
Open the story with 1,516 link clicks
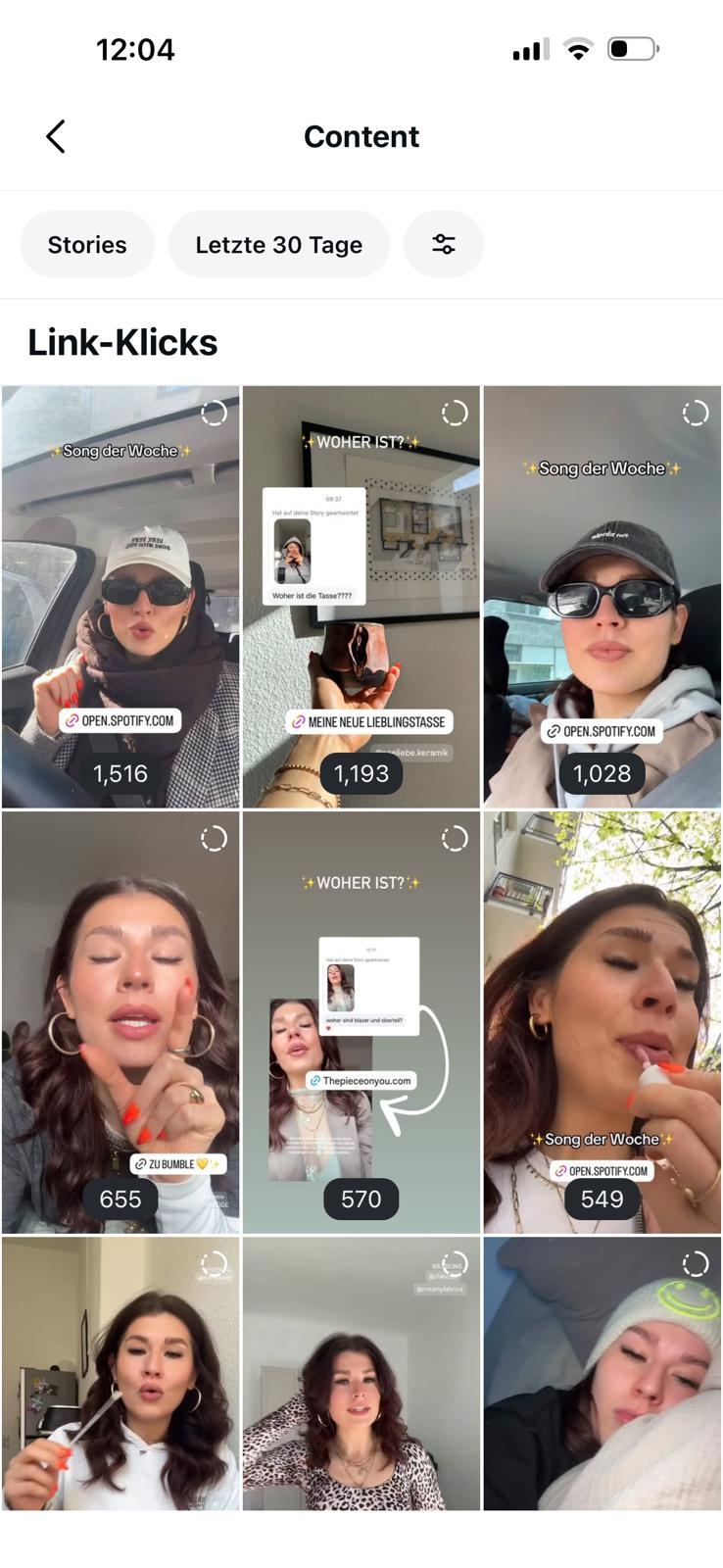[x=120, y=596]
